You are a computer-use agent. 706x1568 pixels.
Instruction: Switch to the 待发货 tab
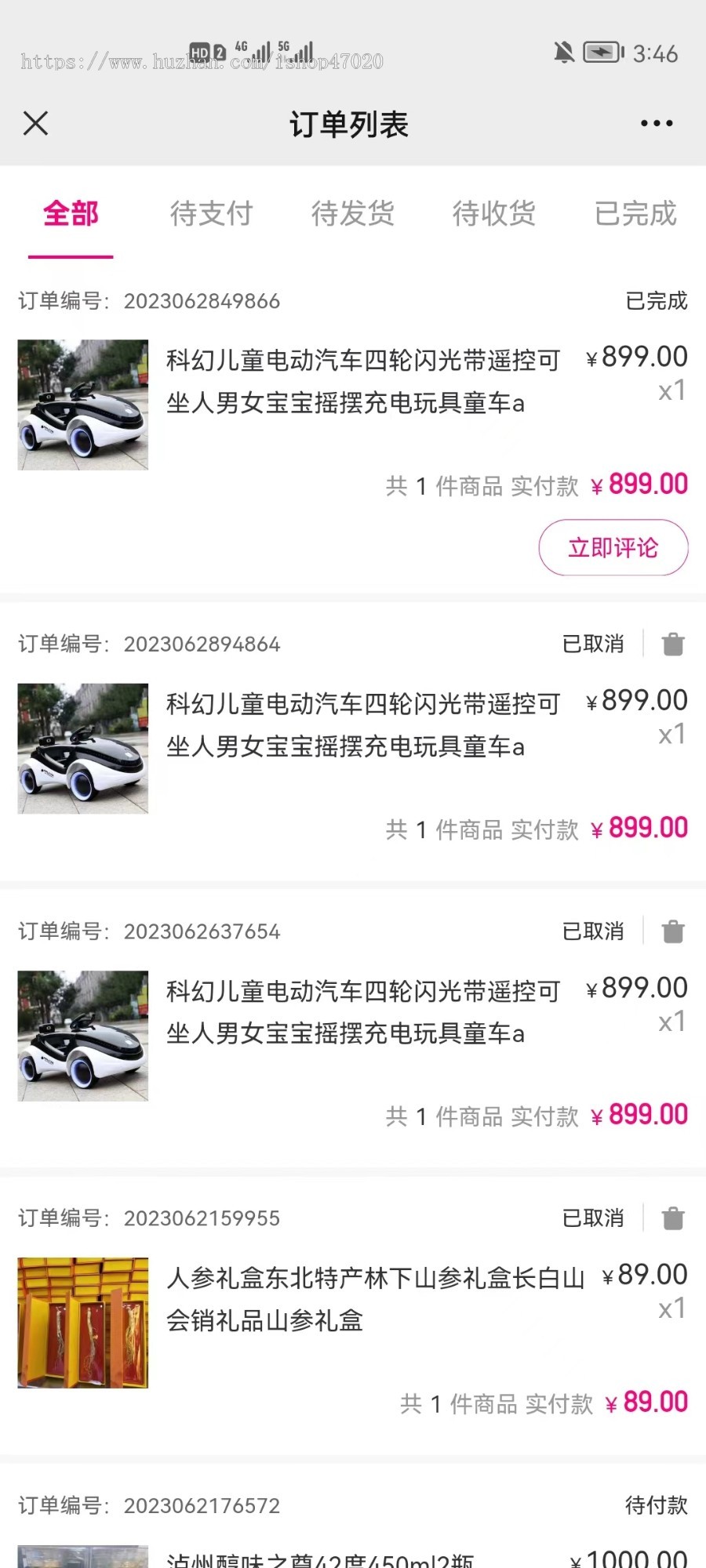[352, 213]
